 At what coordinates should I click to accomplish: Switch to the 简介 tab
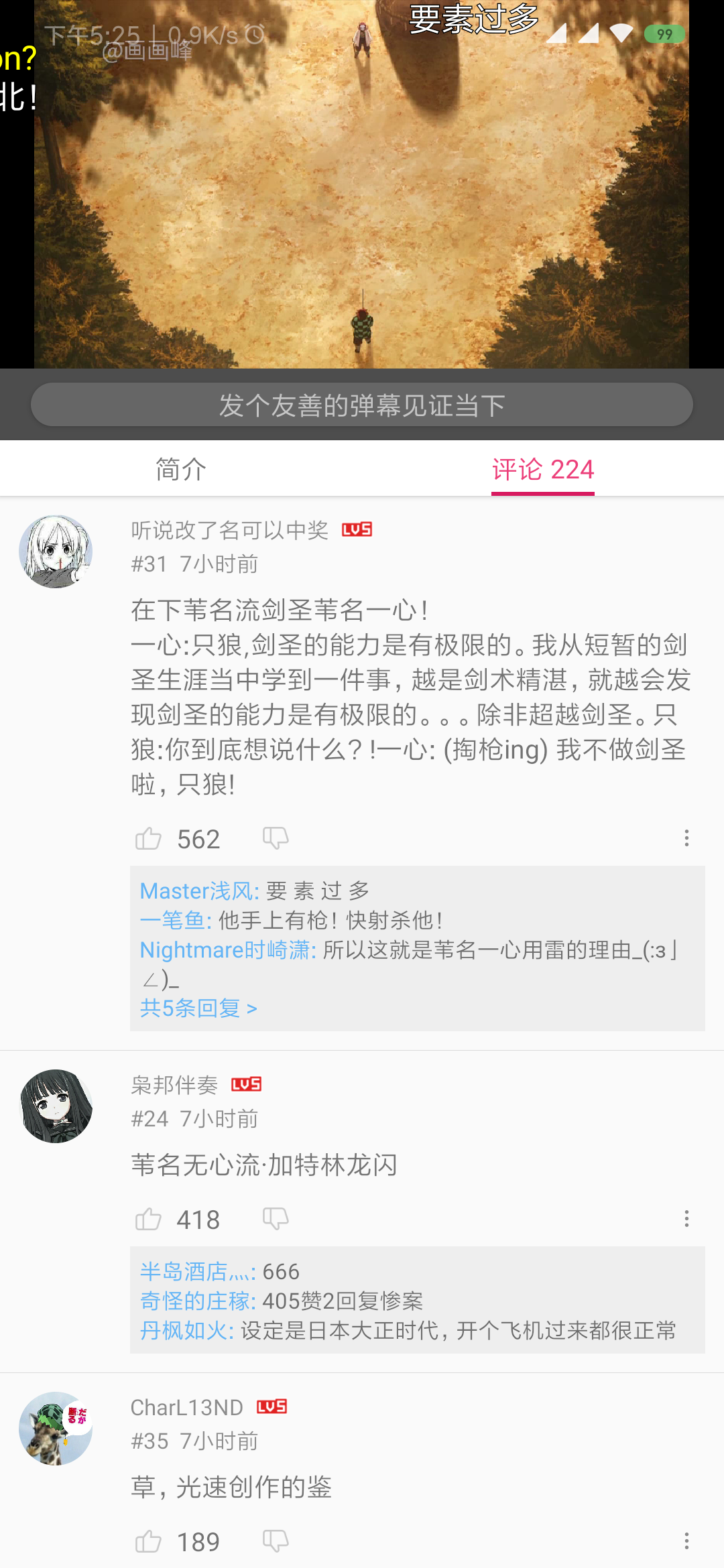pos(181,469)
